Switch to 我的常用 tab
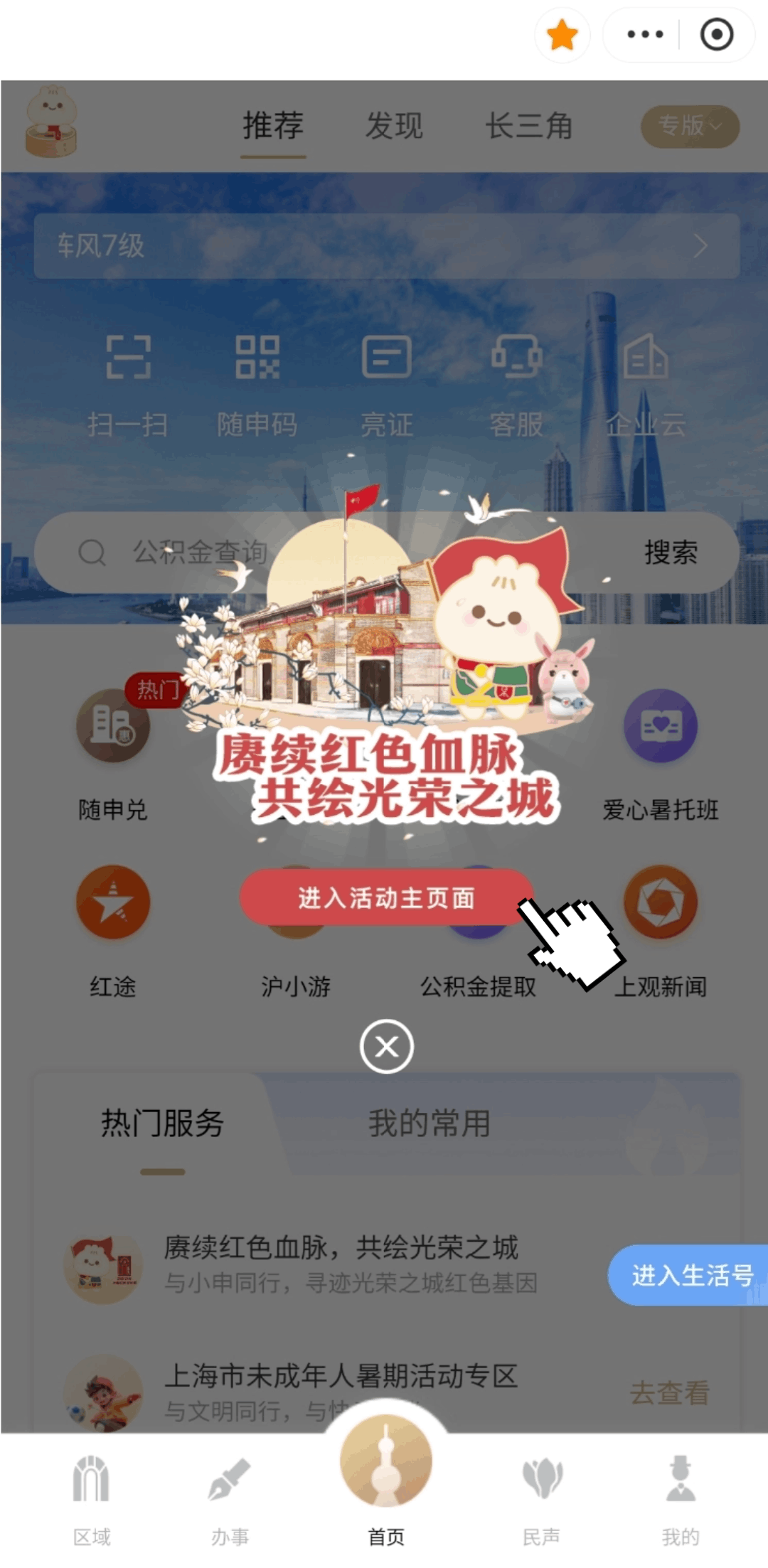This screenshot has width=768, height=1568. point(429,1124)
